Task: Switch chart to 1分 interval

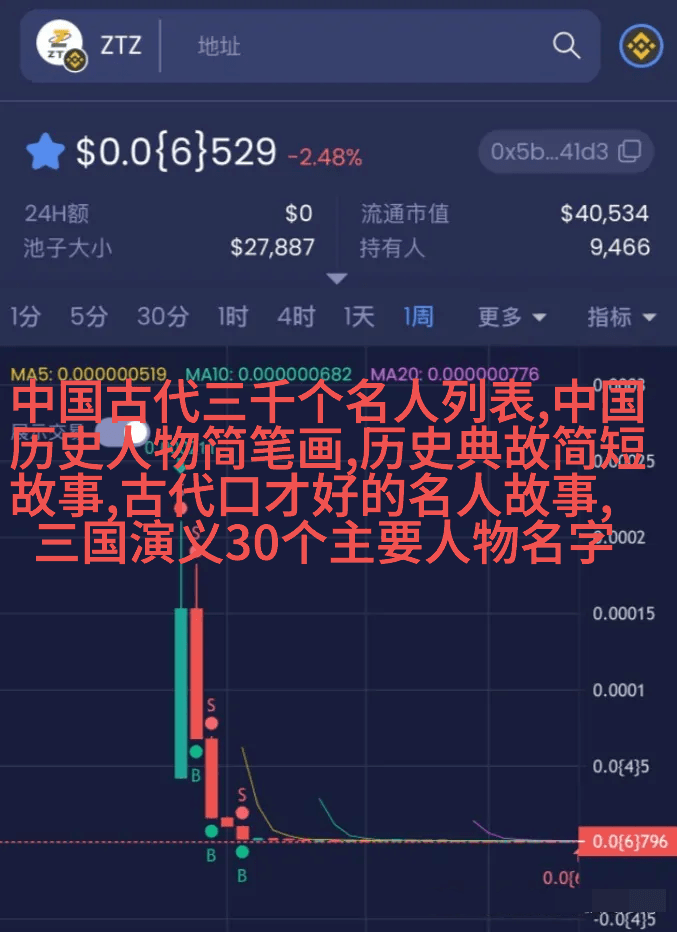Action: [x=25, y=317]
